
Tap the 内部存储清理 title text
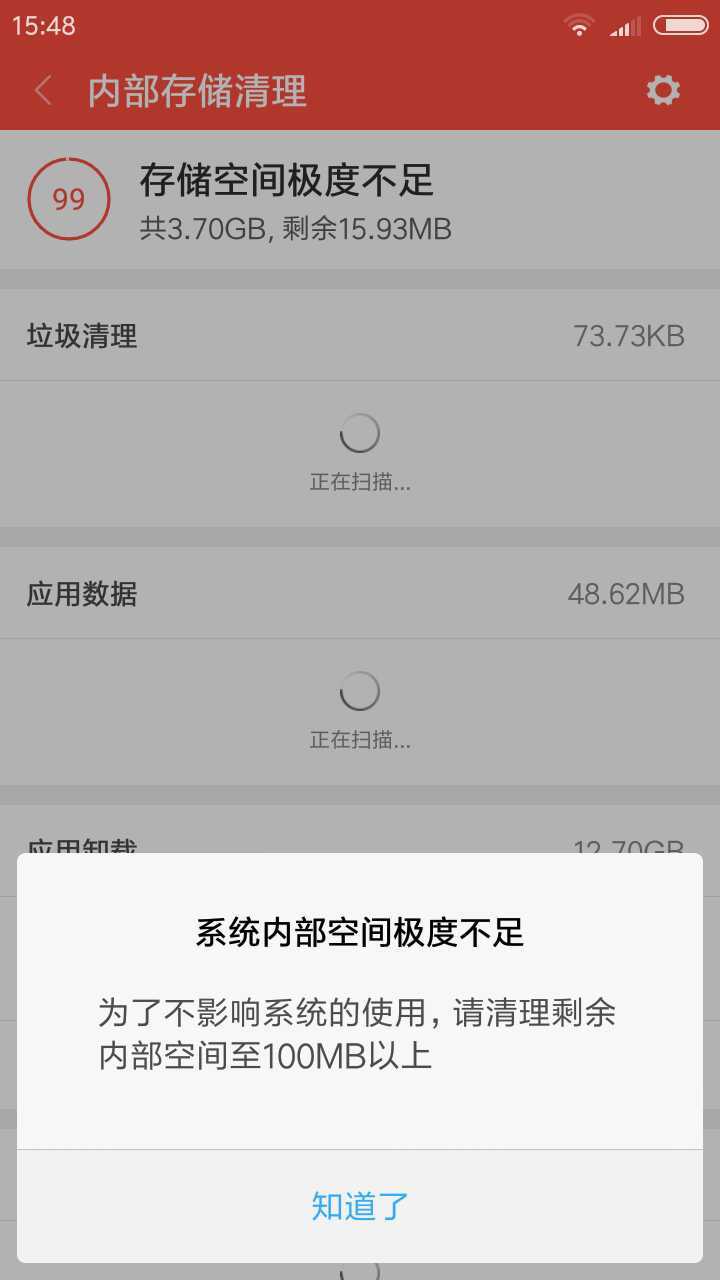197,90
